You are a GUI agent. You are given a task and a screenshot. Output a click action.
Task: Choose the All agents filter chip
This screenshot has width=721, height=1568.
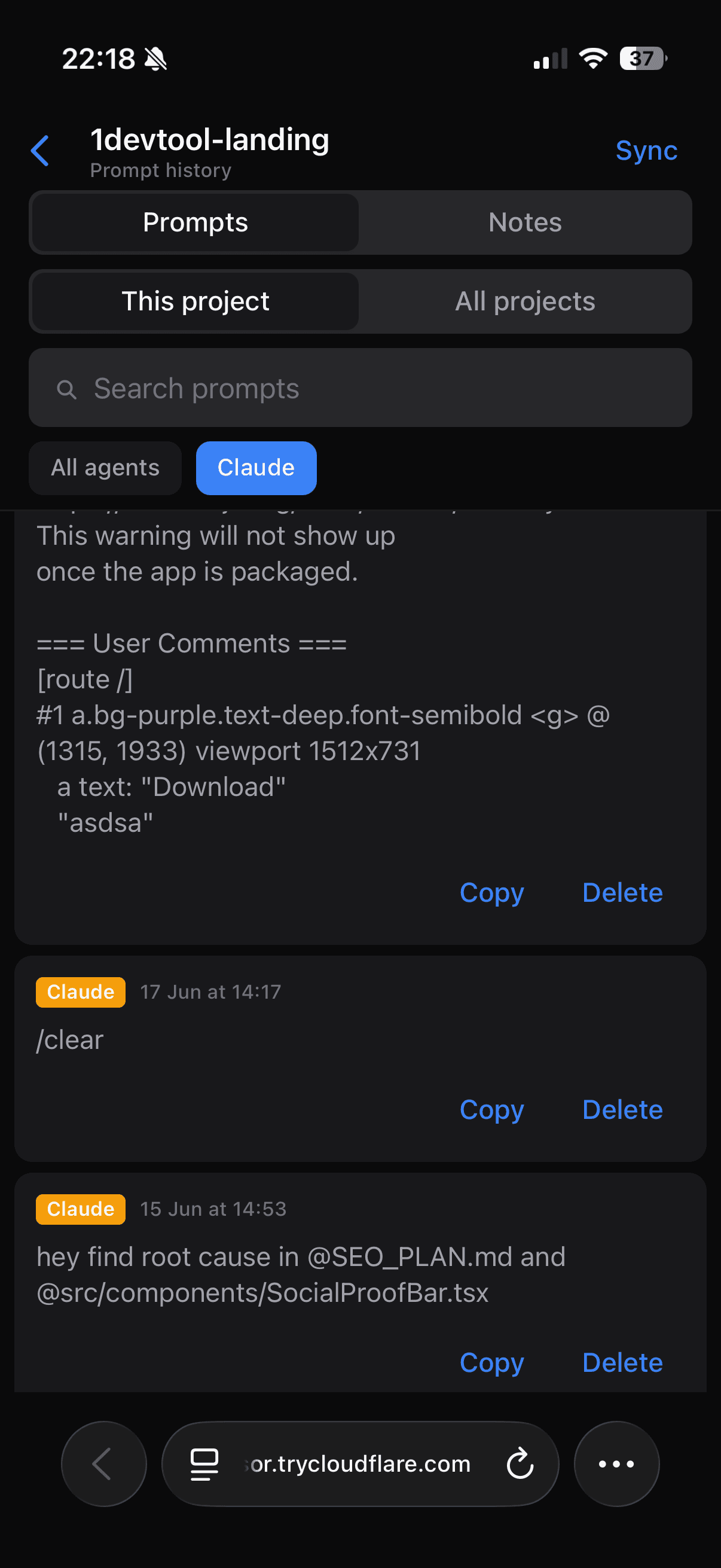tap(105, 468)
